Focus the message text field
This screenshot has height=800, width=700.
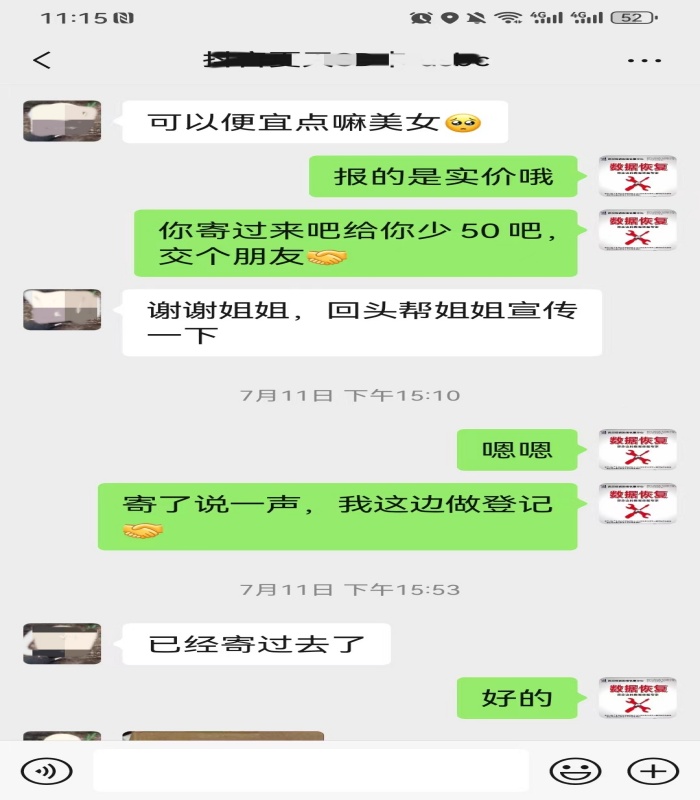310,771
